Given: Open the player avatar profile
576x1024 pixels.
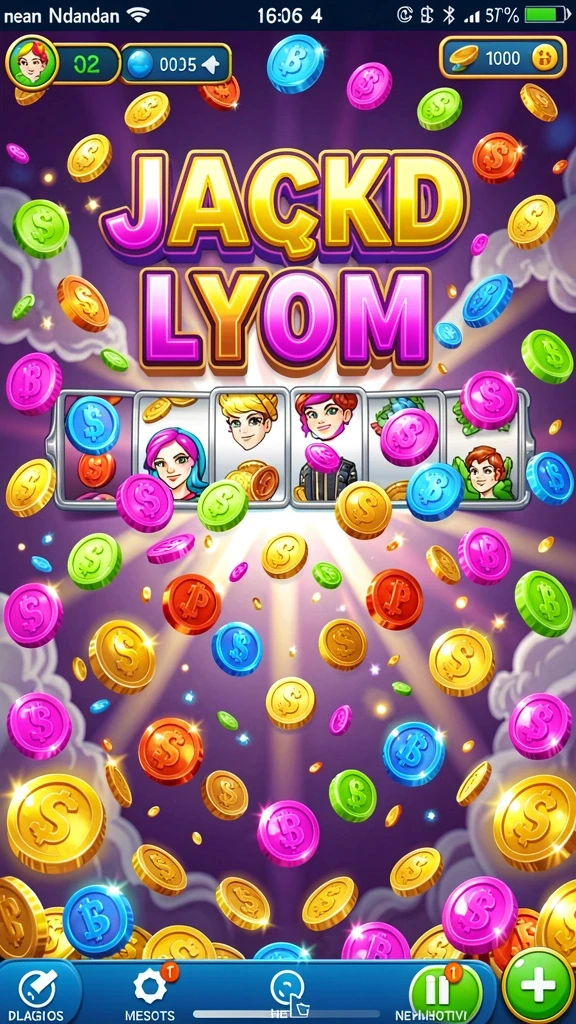Looking at the screenshot, I should 31,62.
